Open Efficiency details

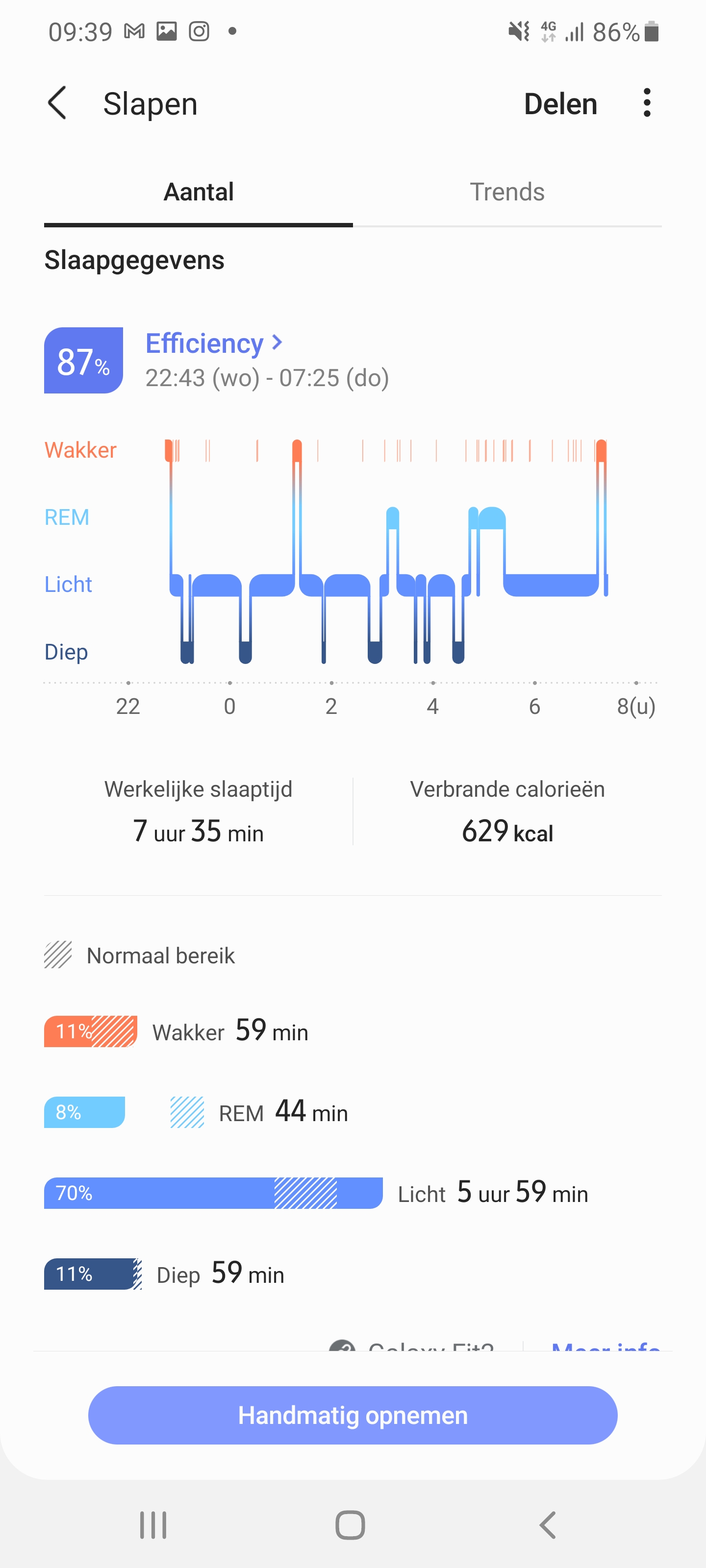(213, 343)
